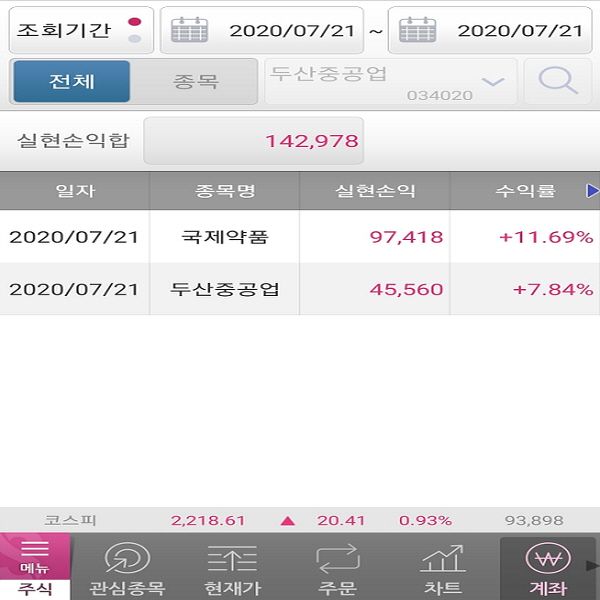Viewport: 600px width, 600px height.
Task: Toggle the 조회기간 period selector
Action: click(x=80, y=30)
